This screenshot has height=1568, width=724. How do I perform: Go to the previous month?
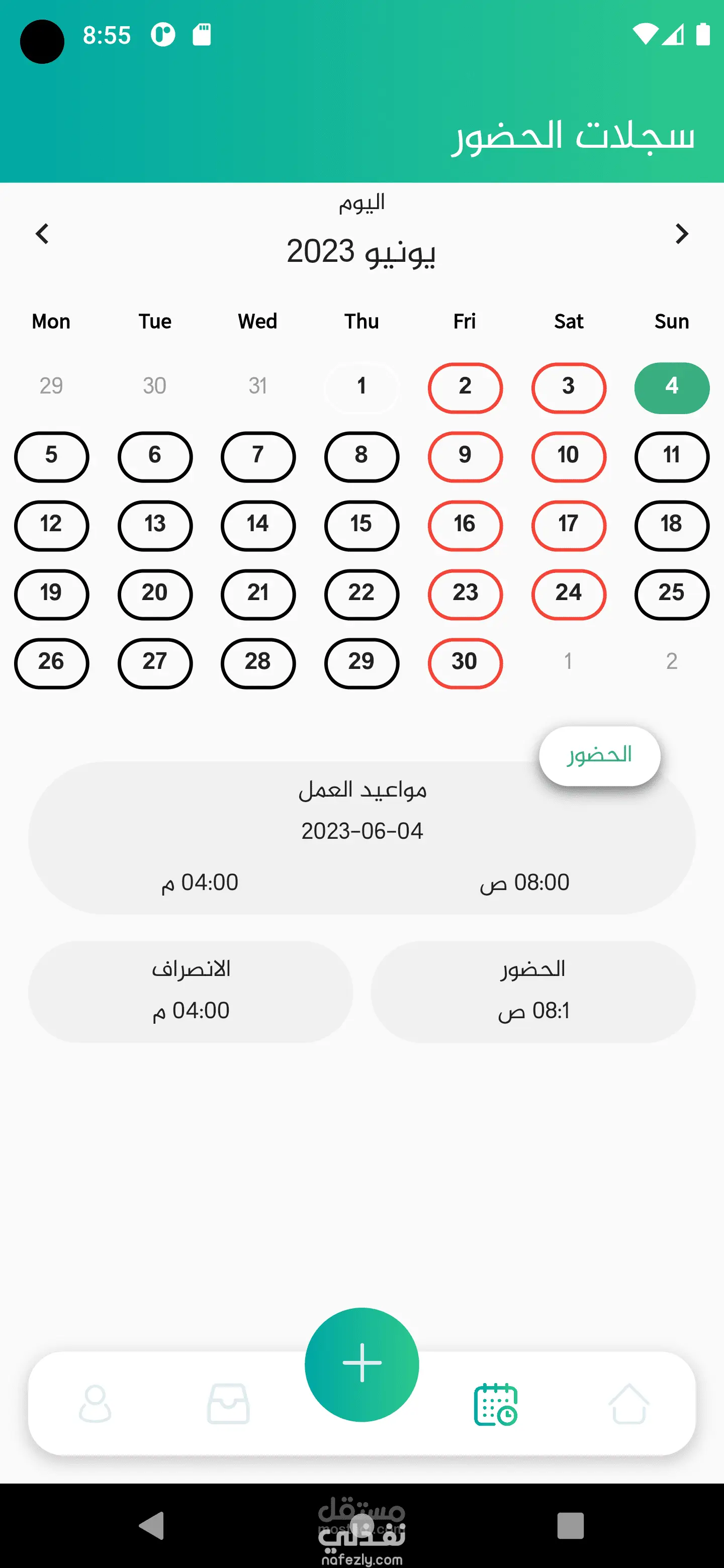click(x=42, y=234)
